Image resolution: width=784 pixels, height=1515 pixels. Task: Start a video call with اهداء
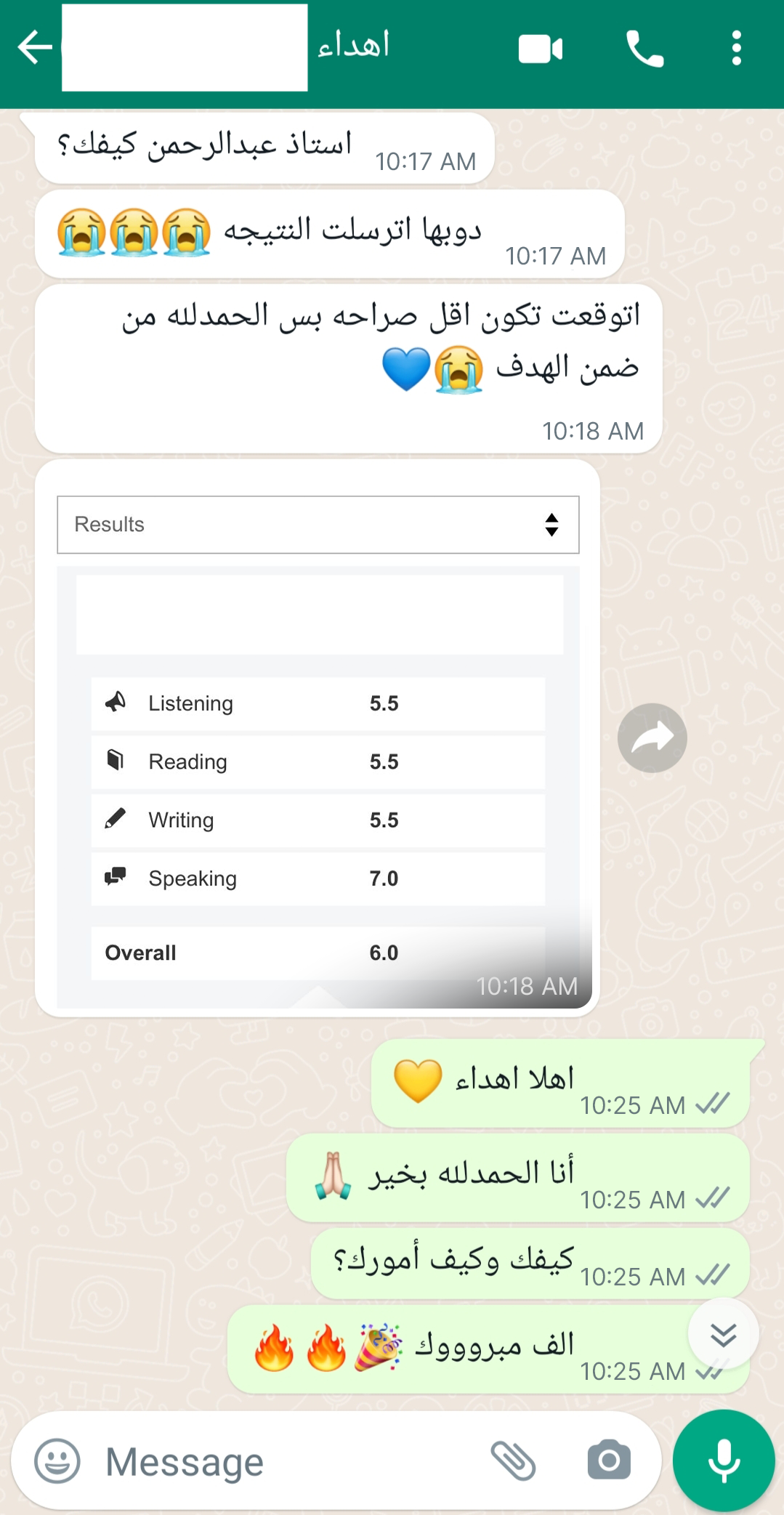541,49
